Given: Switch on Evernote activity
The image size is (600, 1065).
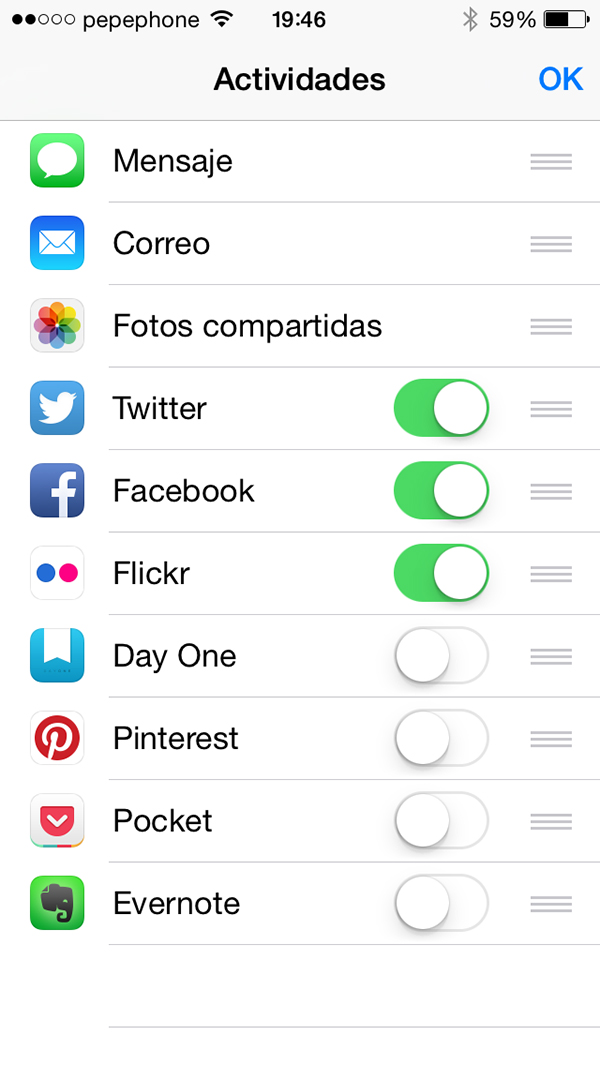Looking at the screenshot, I should coord(442,903).
